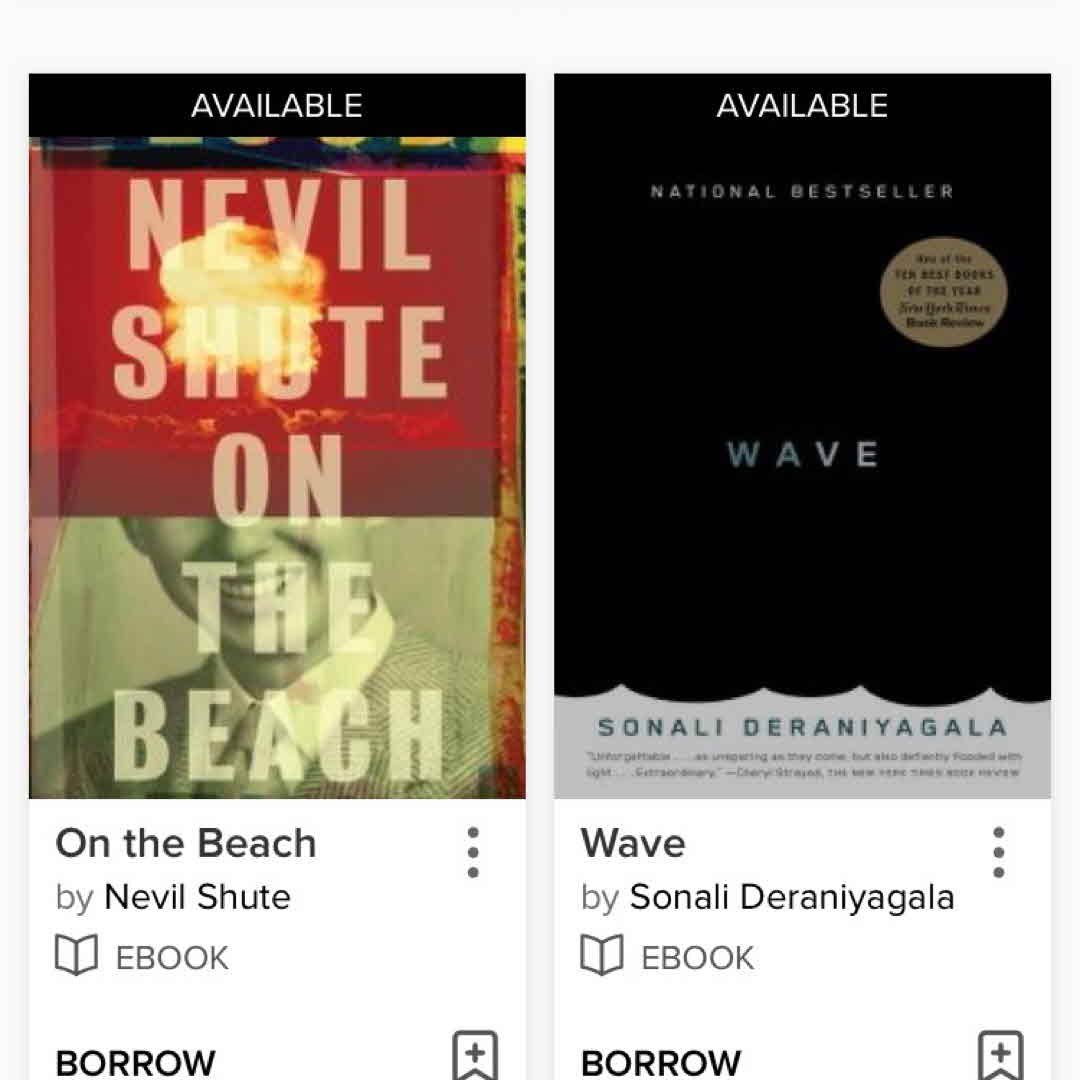Screen dimensions: 1080x1080
Task: View author Sonali Deraniyagala
Action: pyautogui.click(x=791, y=897)
